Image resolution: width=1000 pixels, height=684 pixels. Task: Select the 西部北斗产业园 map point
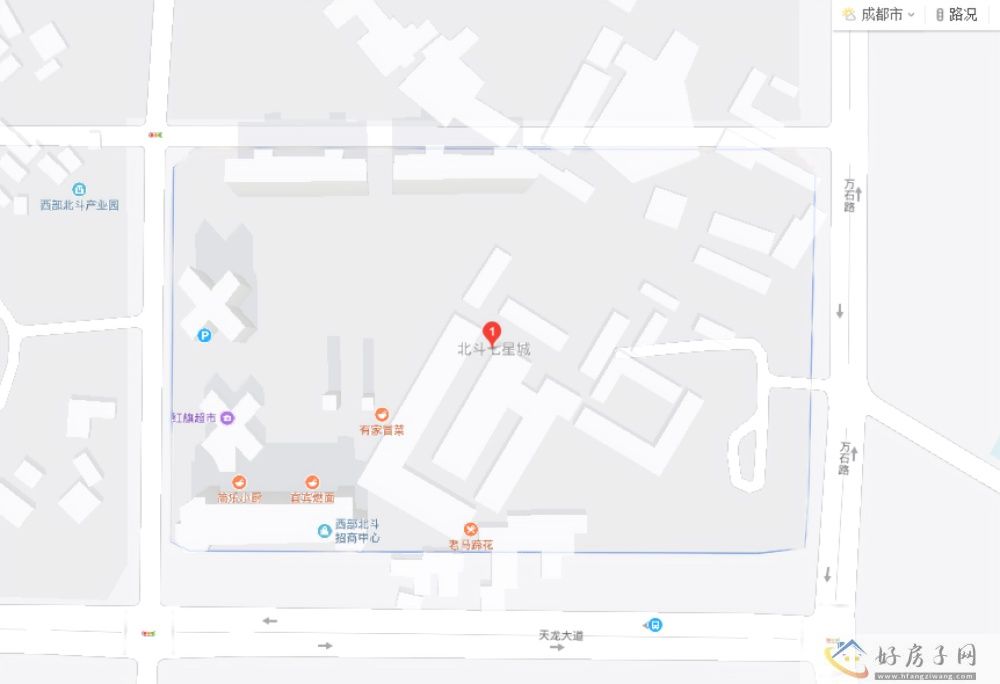click(x=79, y=189)
